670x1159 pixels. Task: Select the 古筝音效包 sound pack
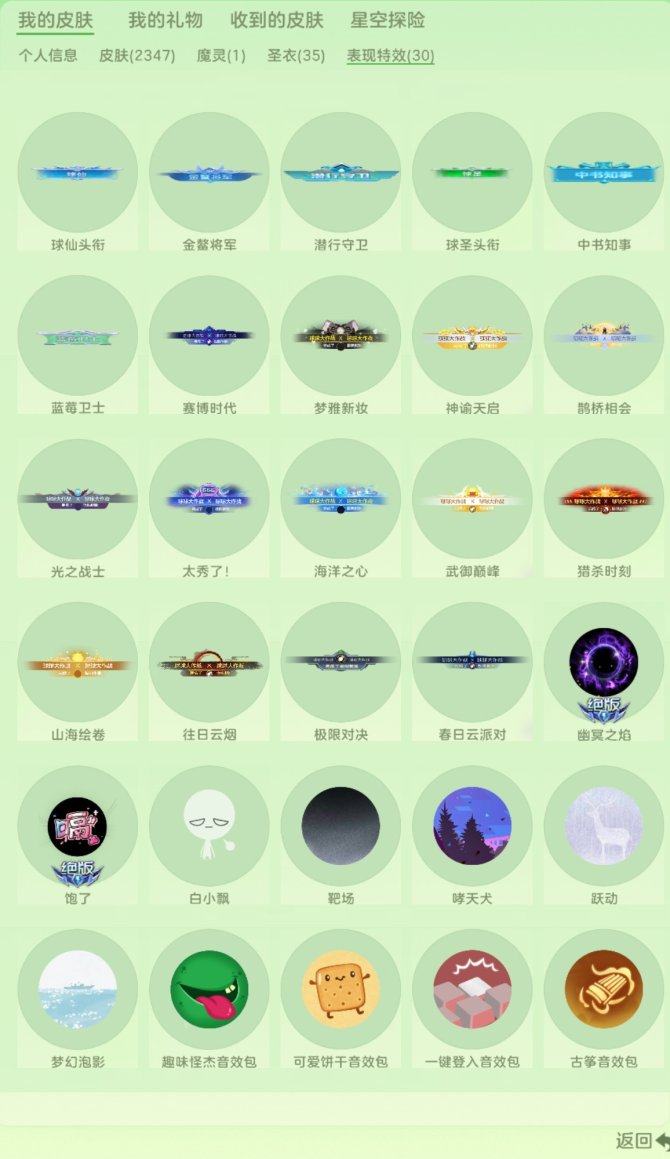604,990
